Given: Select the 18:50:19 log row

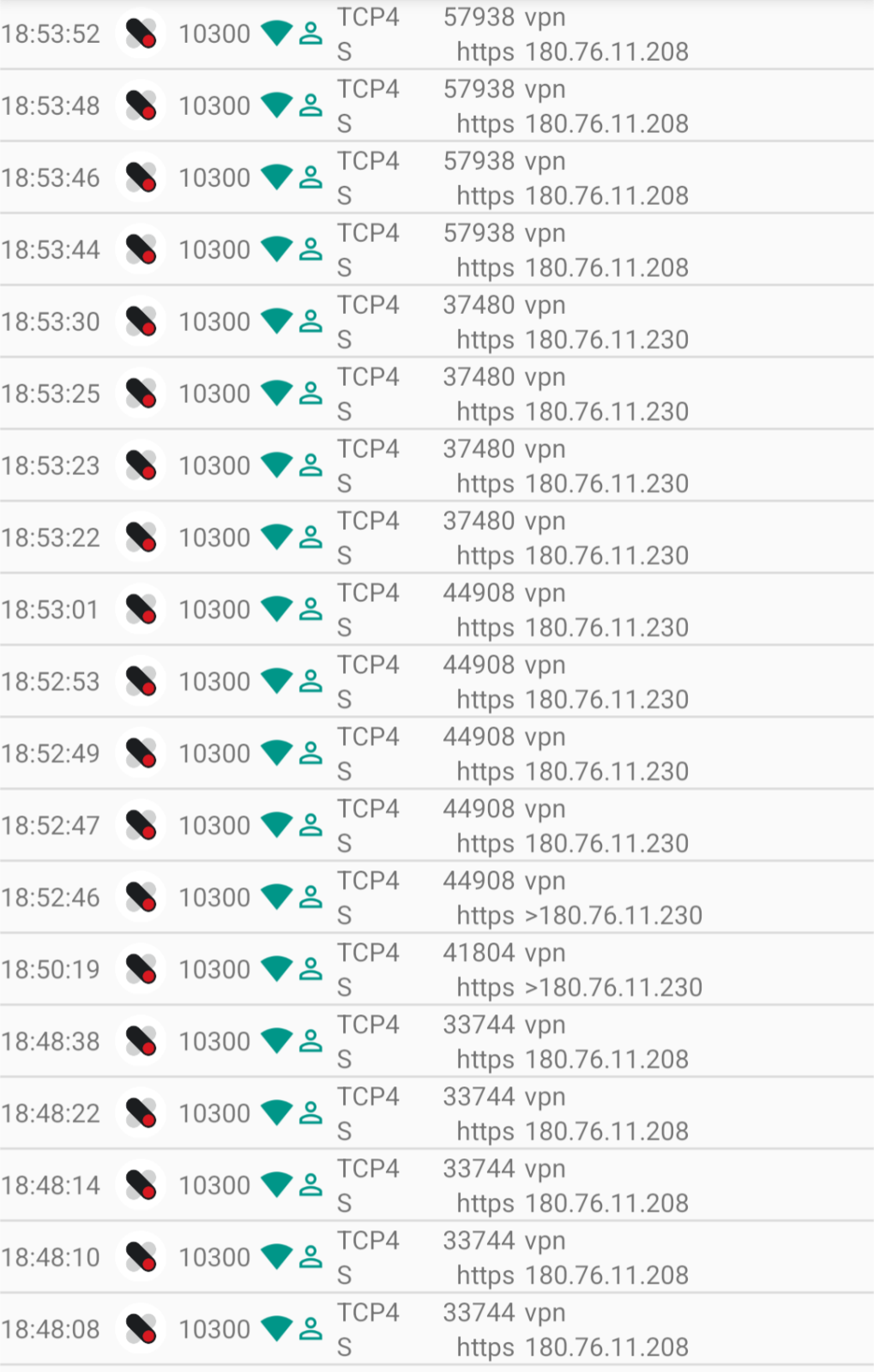Looking at the screenshot, I should [x=437, y=971].
